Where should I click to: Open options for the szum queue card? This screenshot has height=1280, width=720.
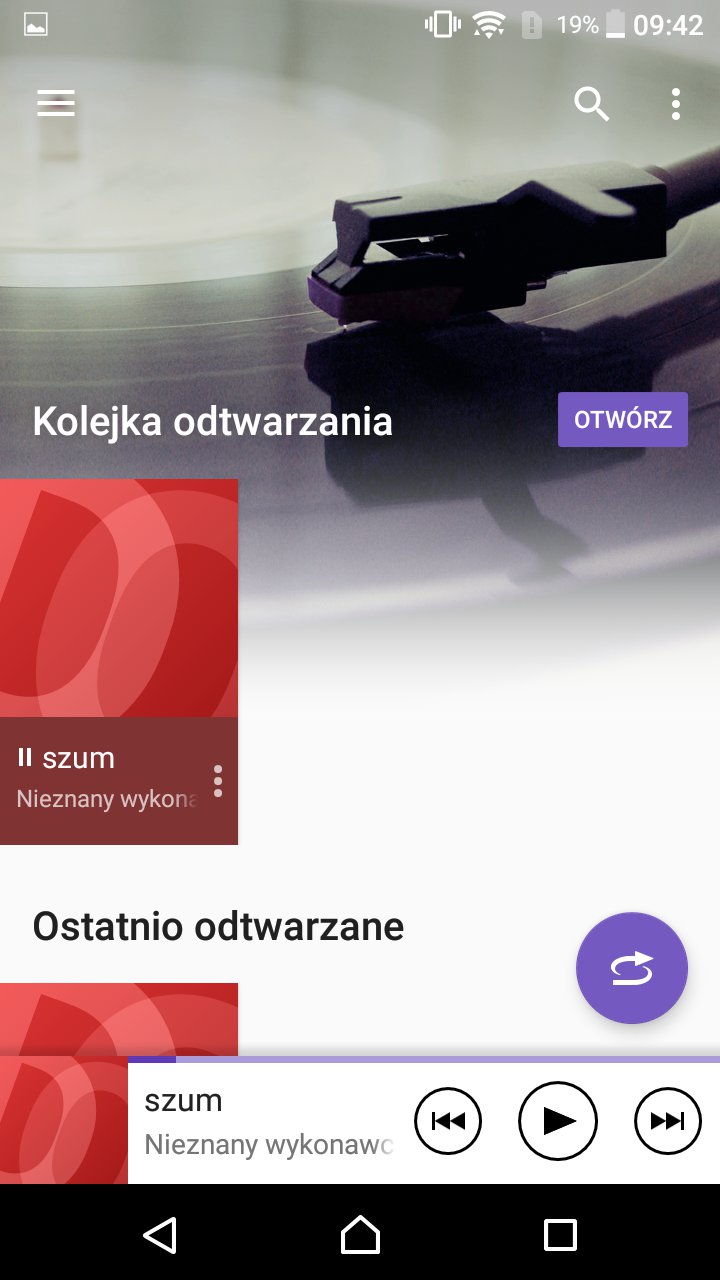[218, 781]
